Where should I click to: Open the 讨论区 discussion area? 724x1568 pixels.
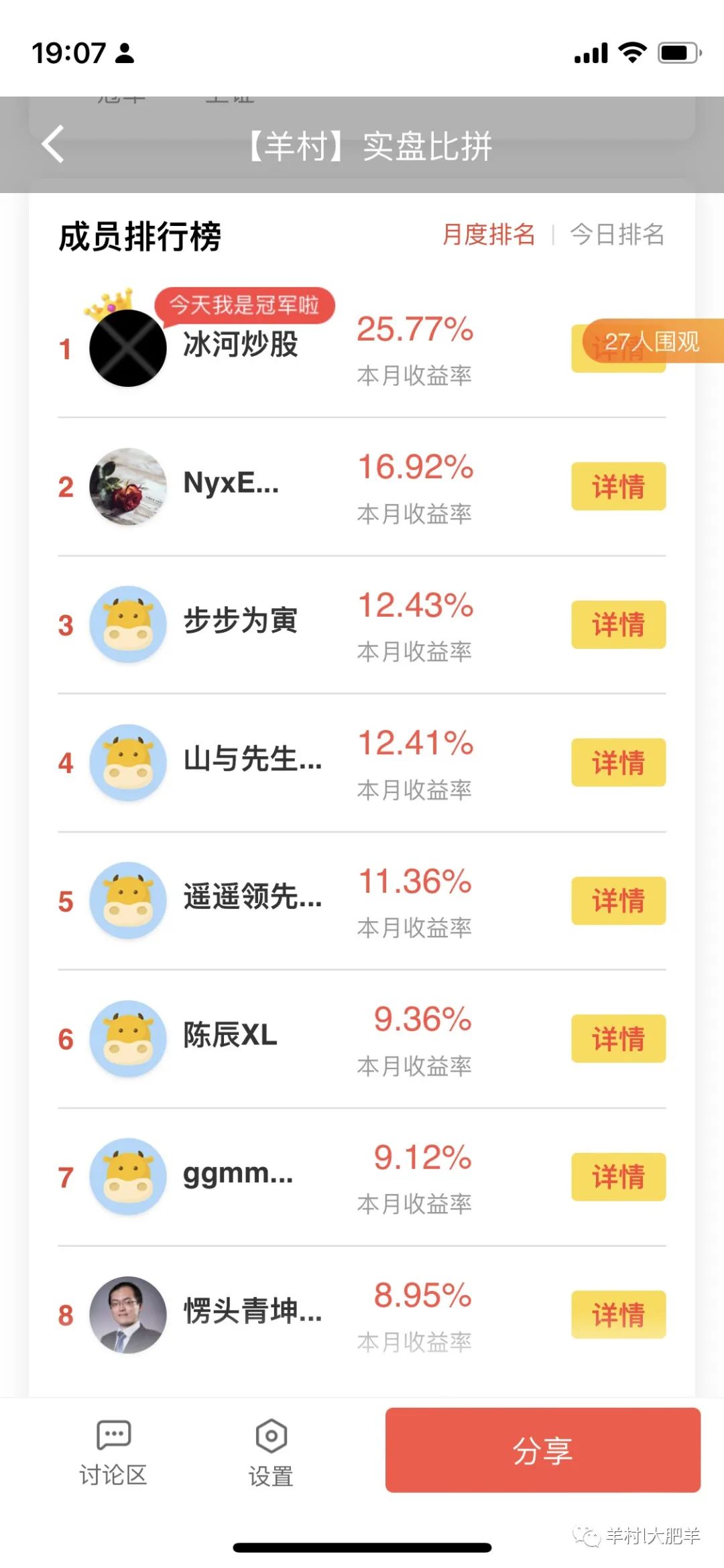[x=113, y=1452]
